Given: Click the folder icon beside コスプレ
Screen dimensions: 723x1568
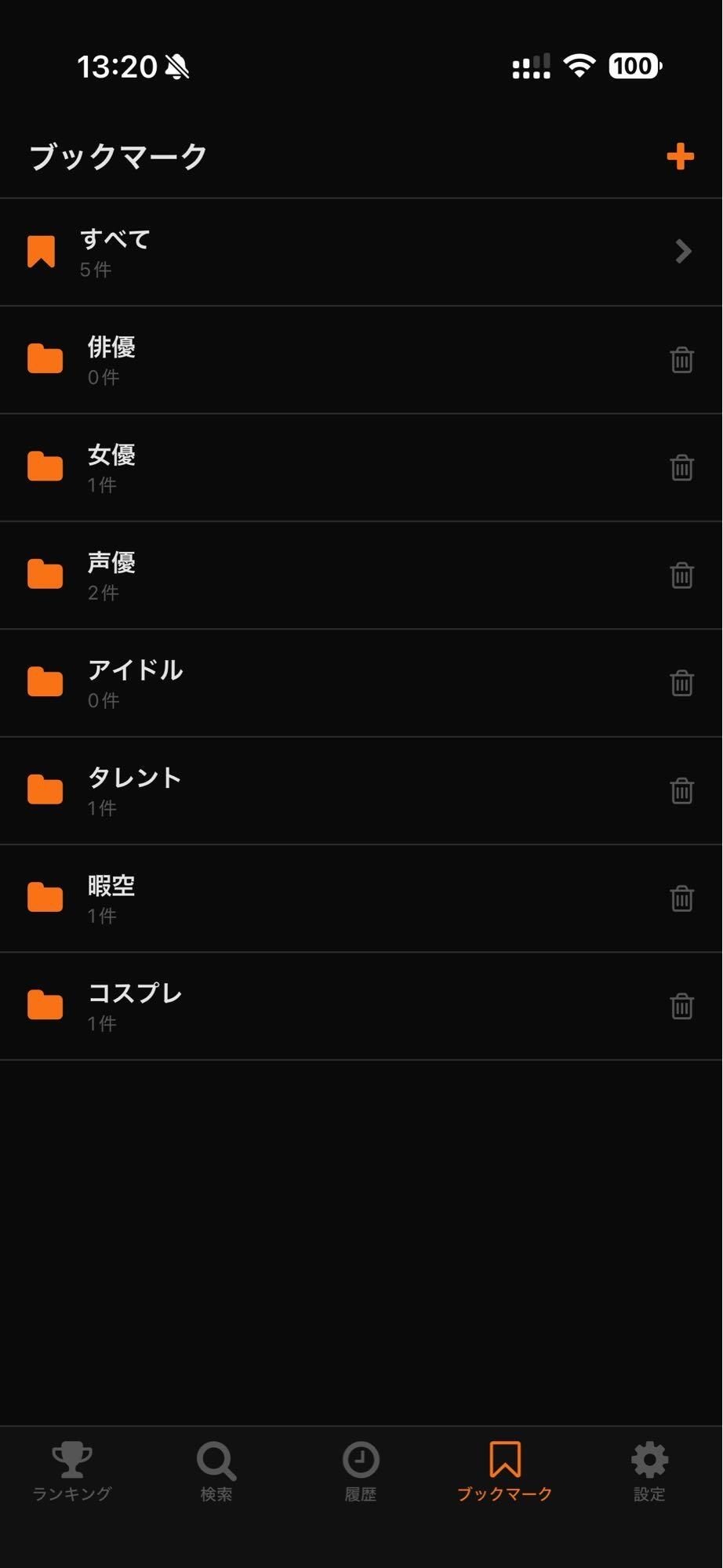Looking at the screenshot, I should coord(44,1005).
